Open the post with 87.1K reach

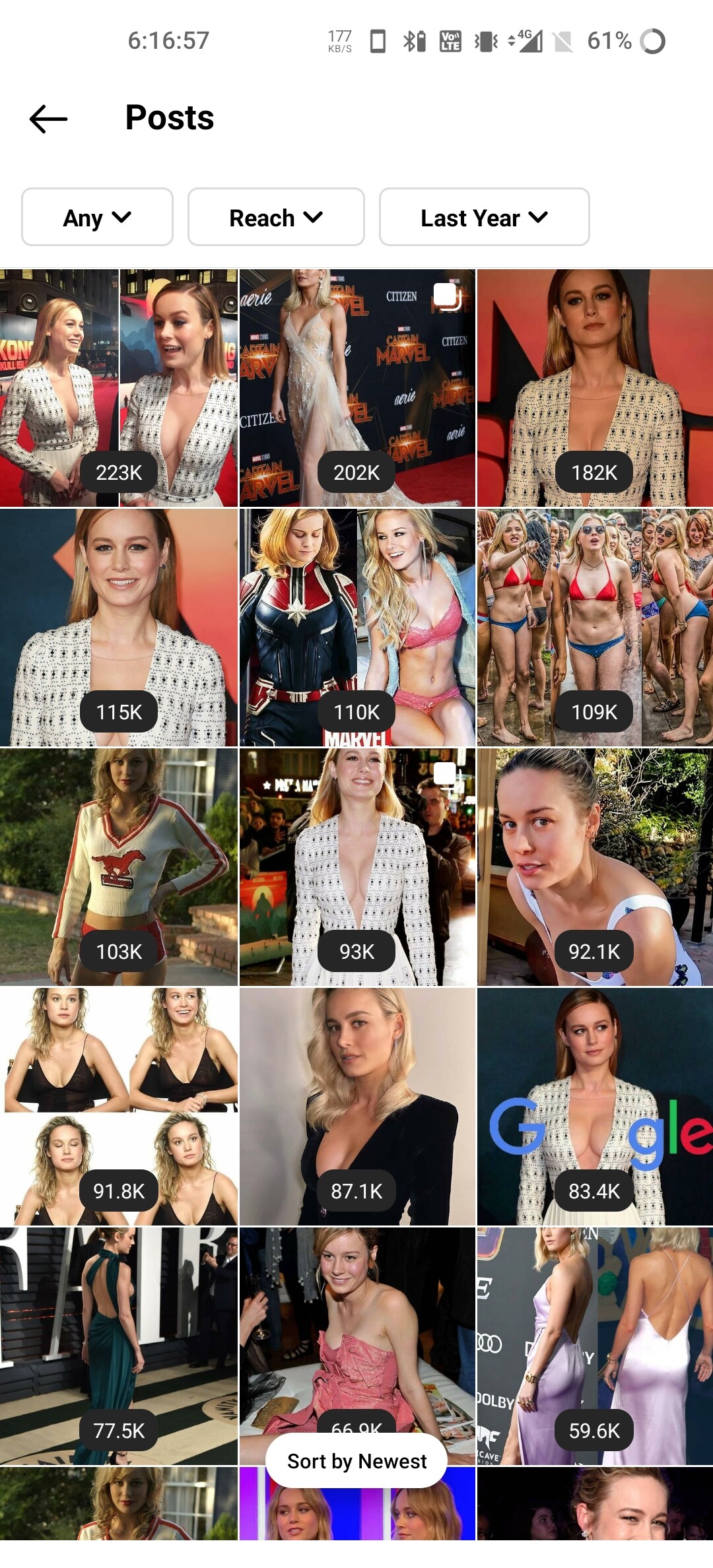(356, 1106)
